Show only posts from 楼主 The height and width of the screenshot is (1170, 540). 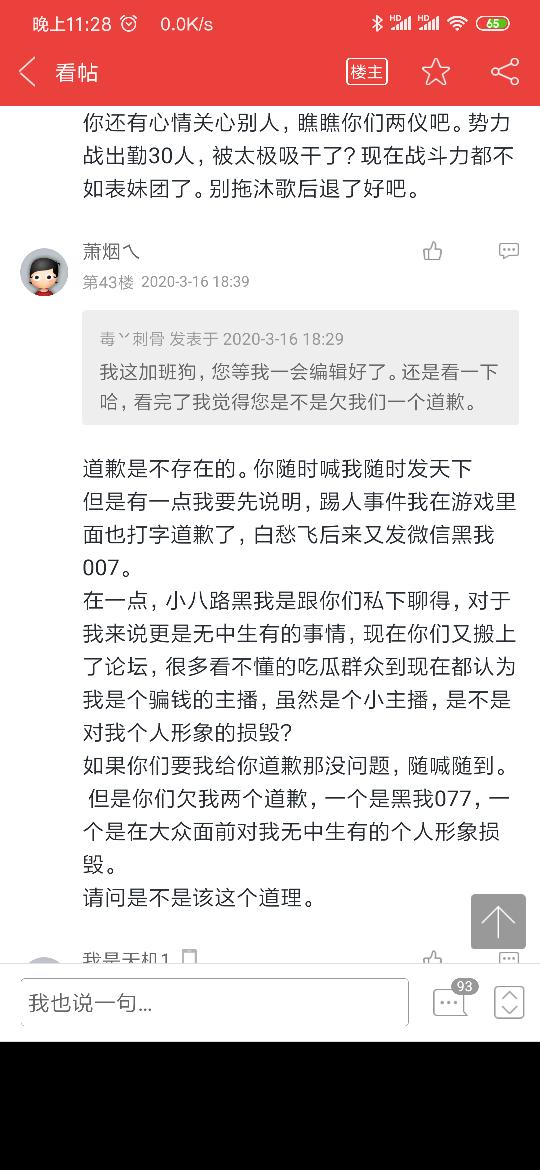[x=366, y=72]
